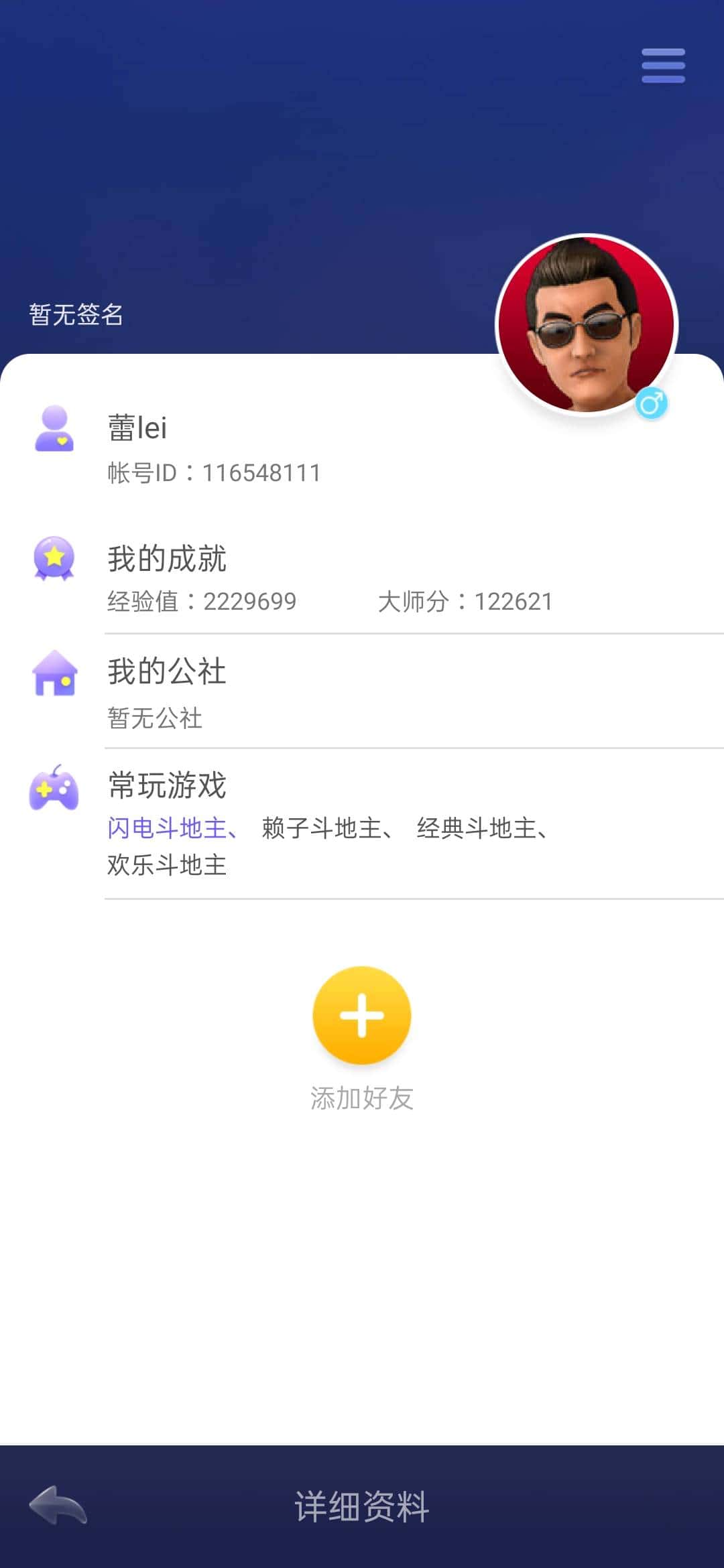The height and width of the screenshot is (1568, 724).
Task: Open the hamburger menu in the top corner
Action: 662,66
